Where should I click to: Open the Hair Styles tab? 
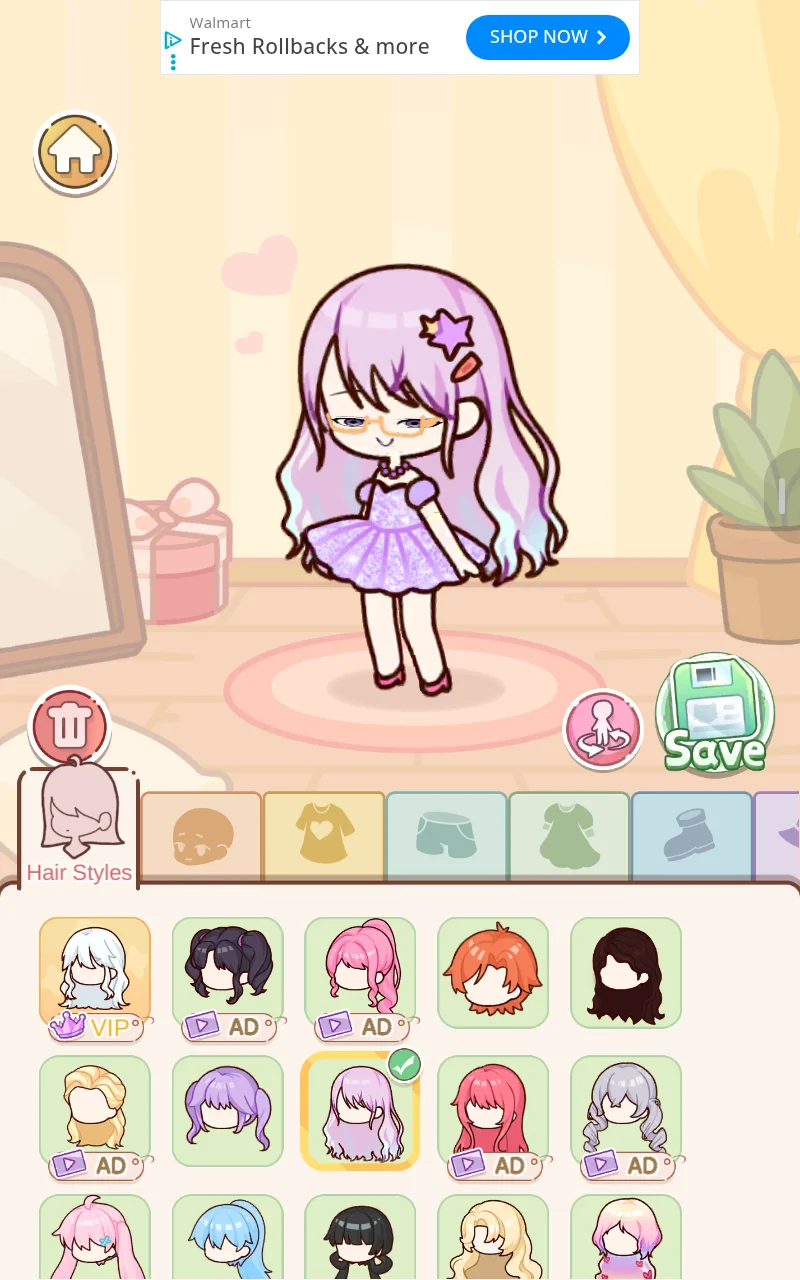[79, 826]
